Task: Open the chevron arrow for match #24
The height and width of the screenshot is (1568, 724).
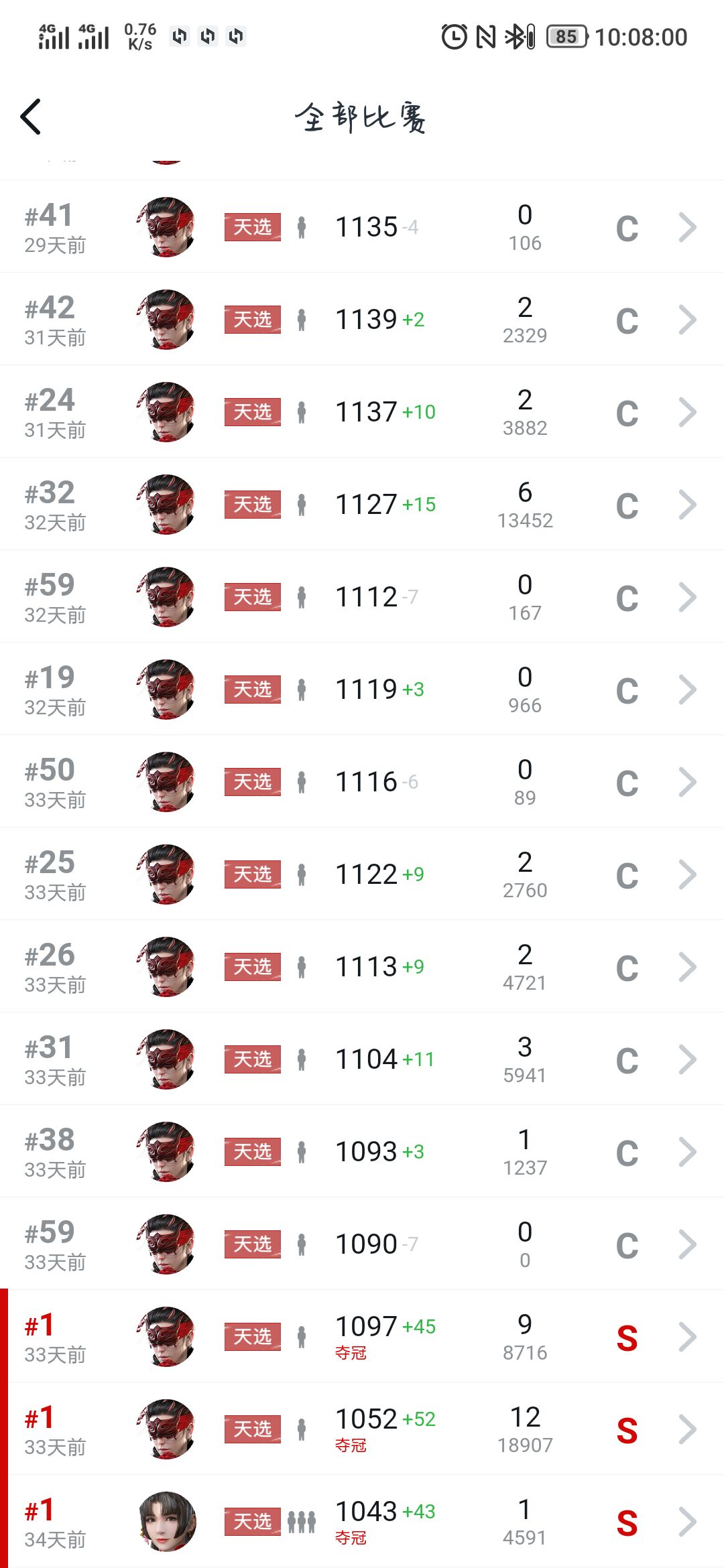Action: (688, 411)
